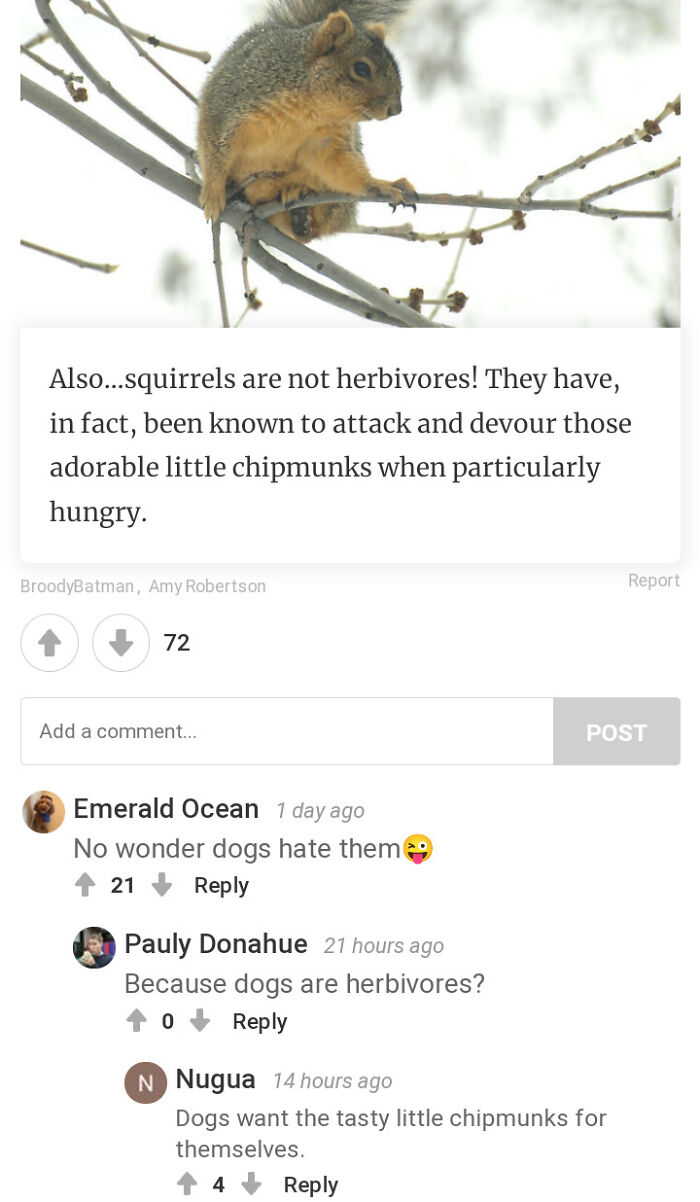Open the Amy Robertson source link

click(207, 586)
